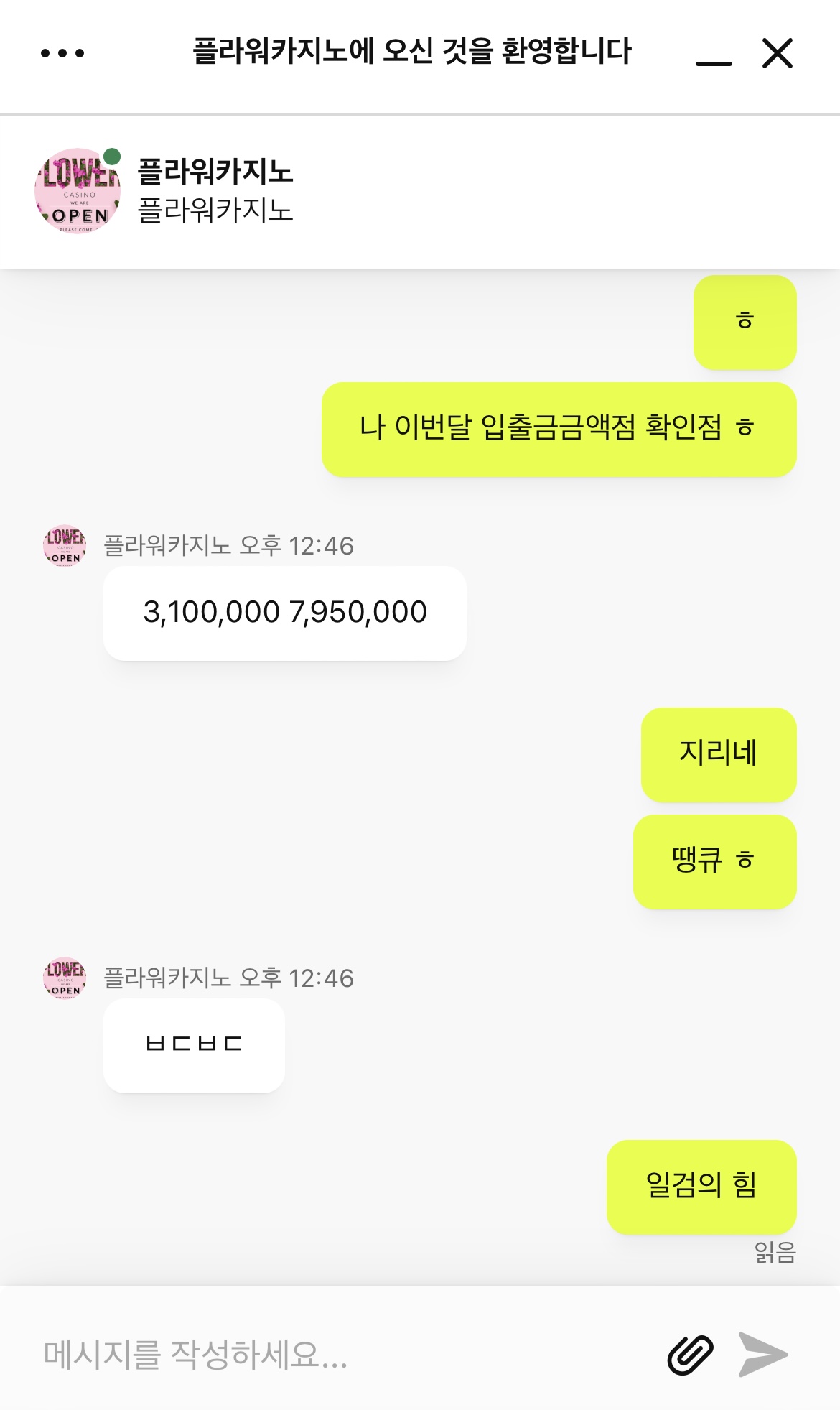Attach a file with the paperclip icon
840x1410 pixels.
click(x=690, y=1355)
